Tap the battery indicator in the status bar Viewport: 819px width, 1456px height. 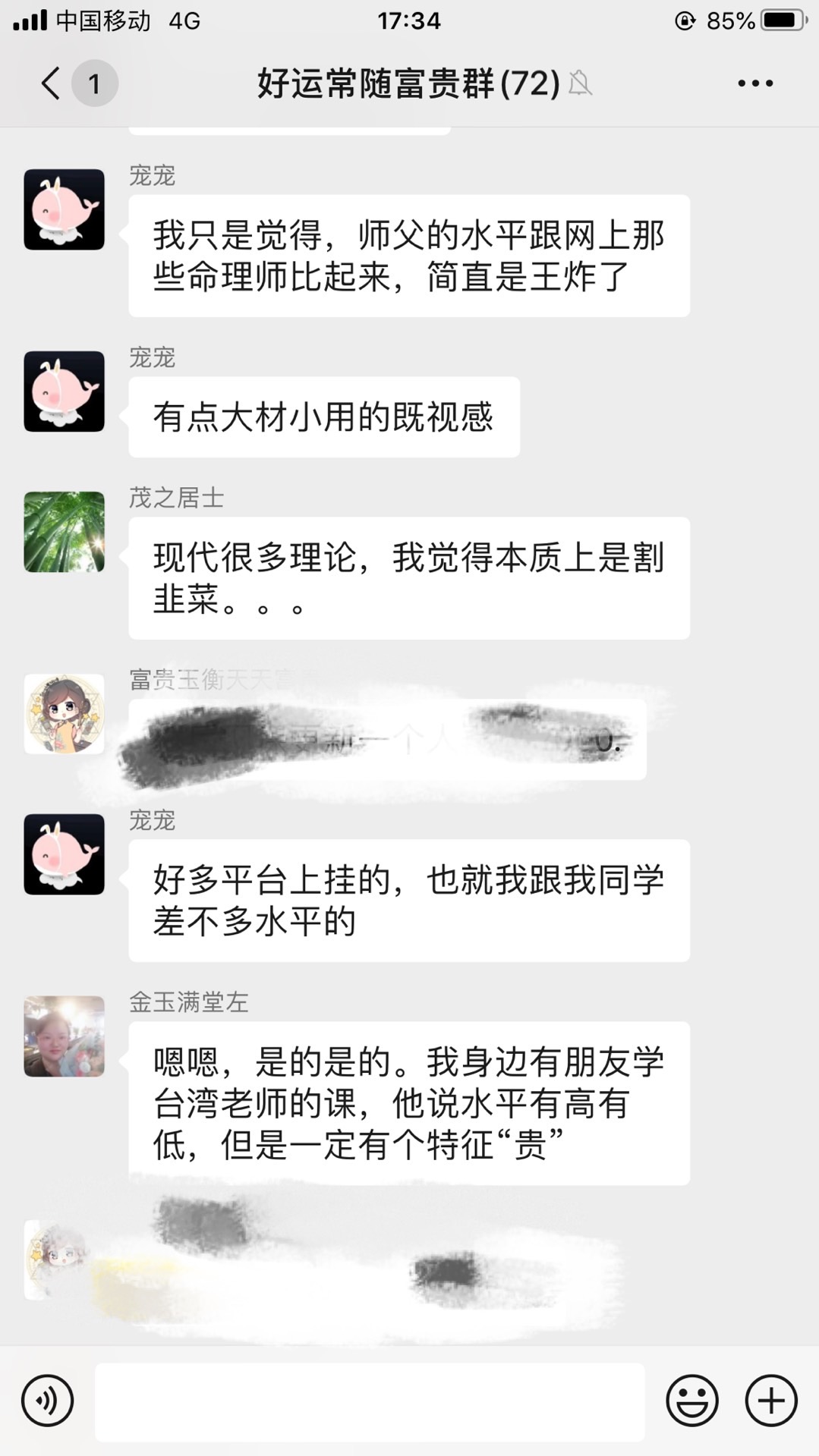[x=781, y=20]
